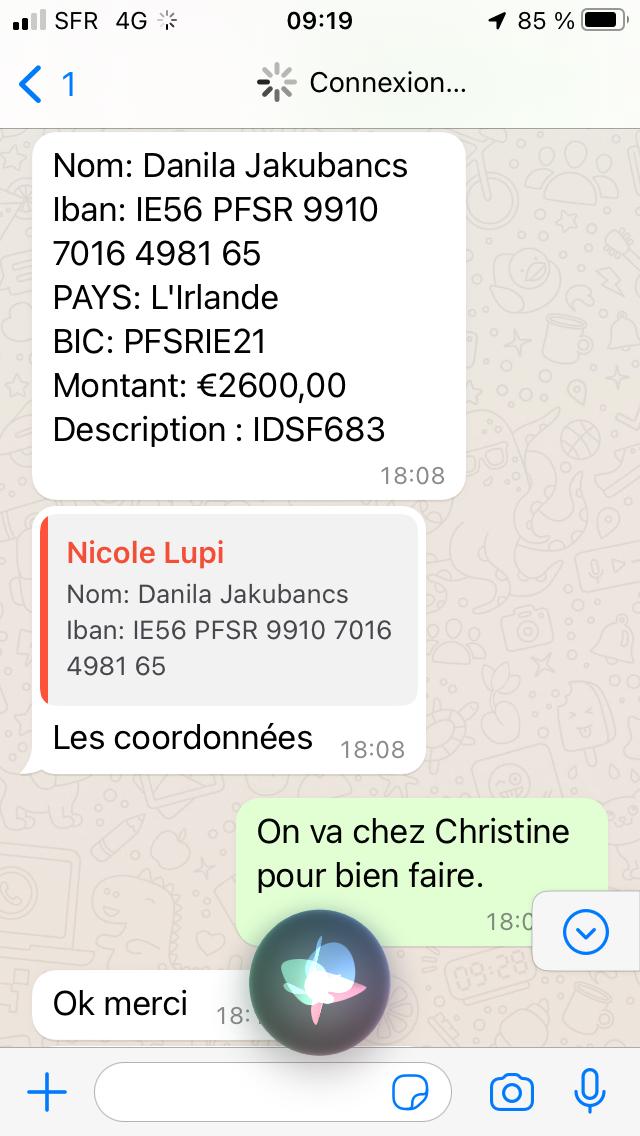Record a voice message with the microphone
Screen dimensions: 640x1136
[590, 1091]
